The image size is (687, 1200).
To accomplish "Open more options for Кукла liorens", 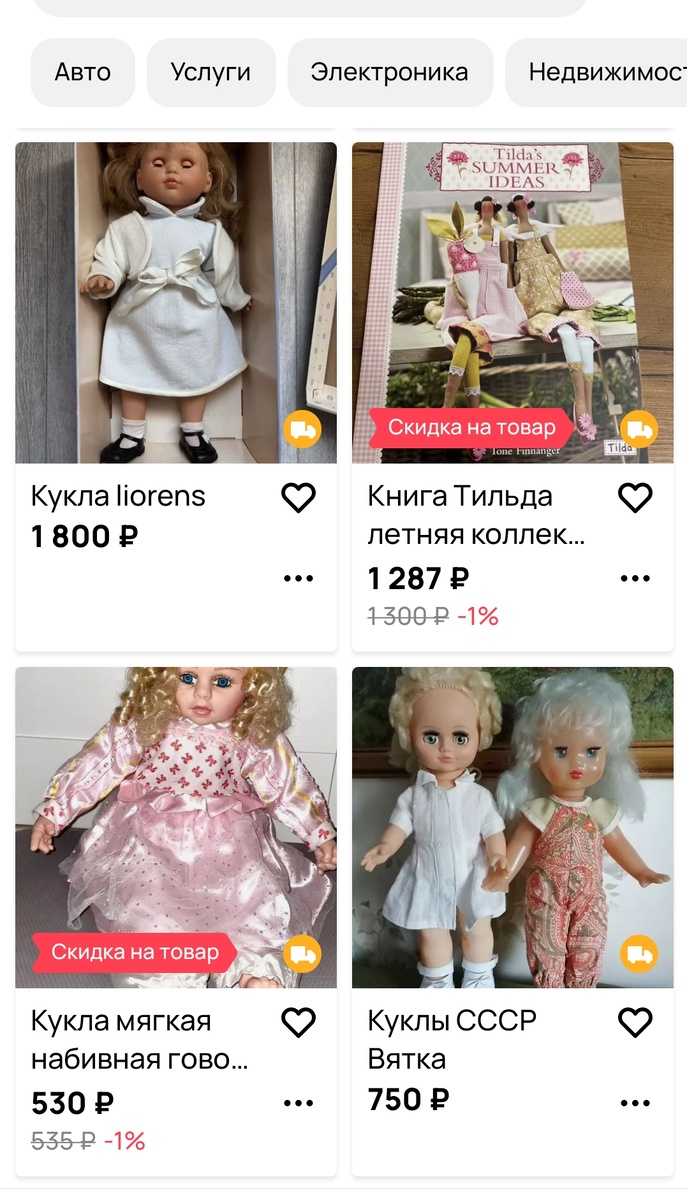I will (298, 578).
